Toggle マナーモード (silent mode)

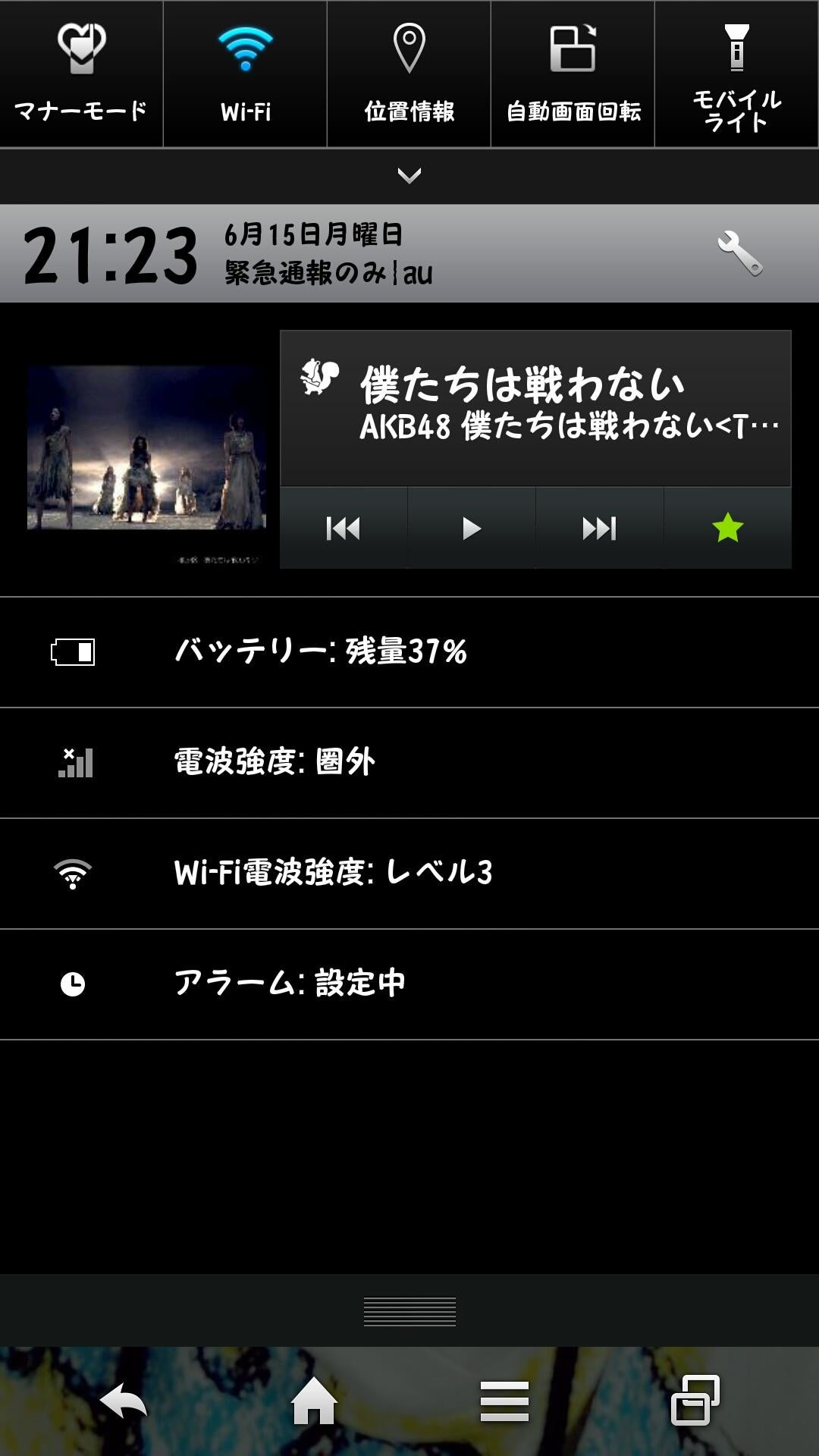[x=81, y=74]
